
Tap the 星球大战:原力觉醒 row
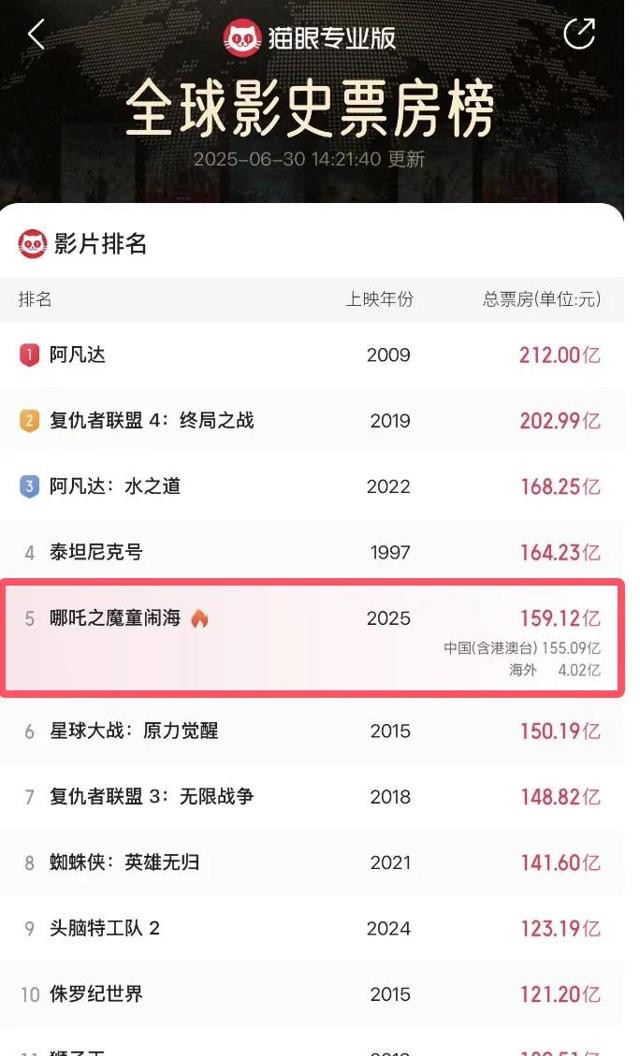pos(312,731)
